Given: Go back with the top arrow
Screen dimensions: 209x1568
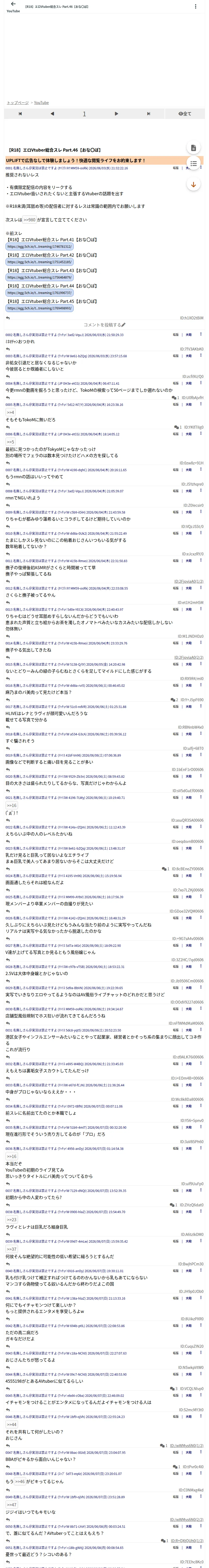Looking at the screenshot, I should click(x=13, y=4).
